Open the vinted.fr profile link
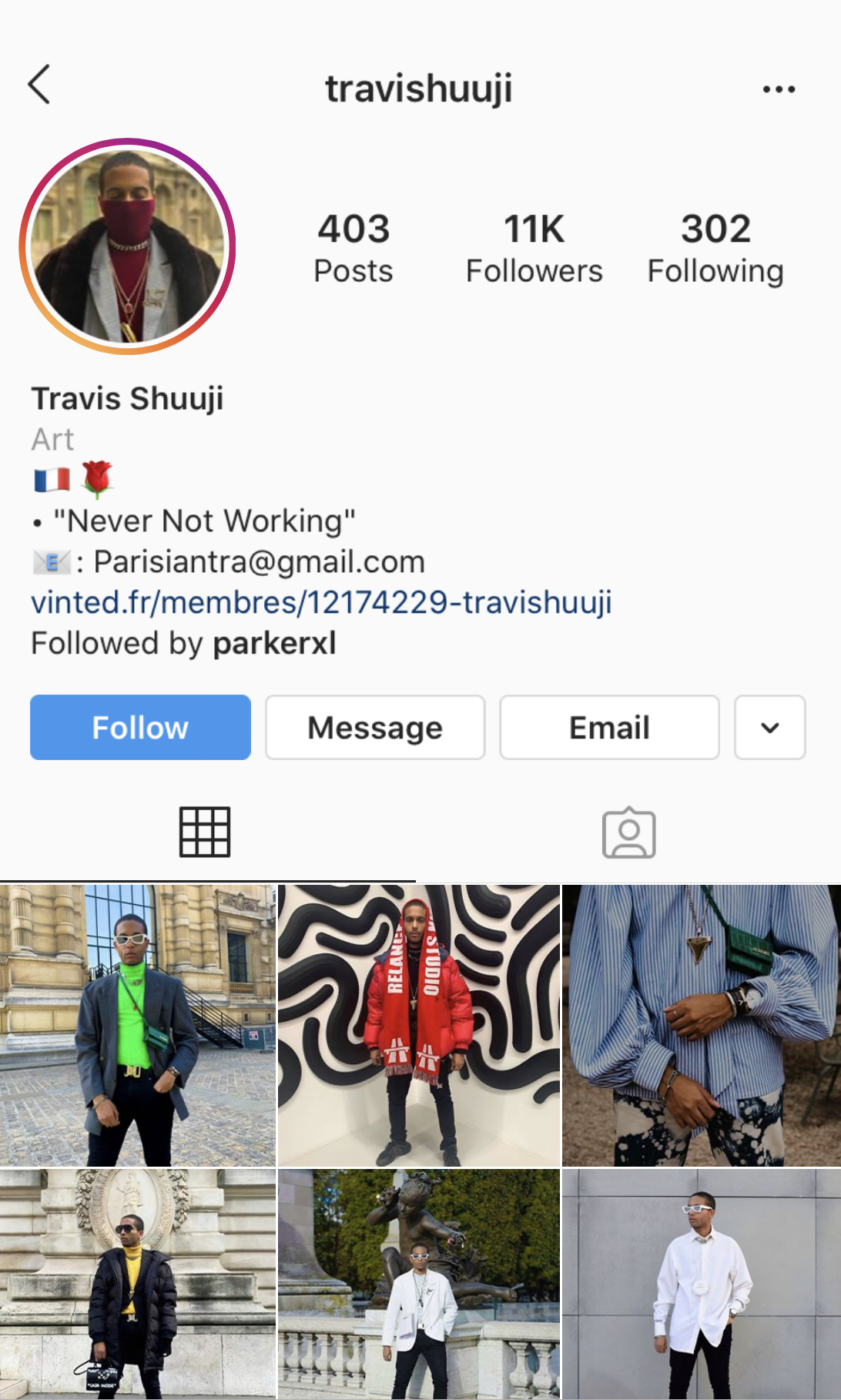 pos(321,602)
